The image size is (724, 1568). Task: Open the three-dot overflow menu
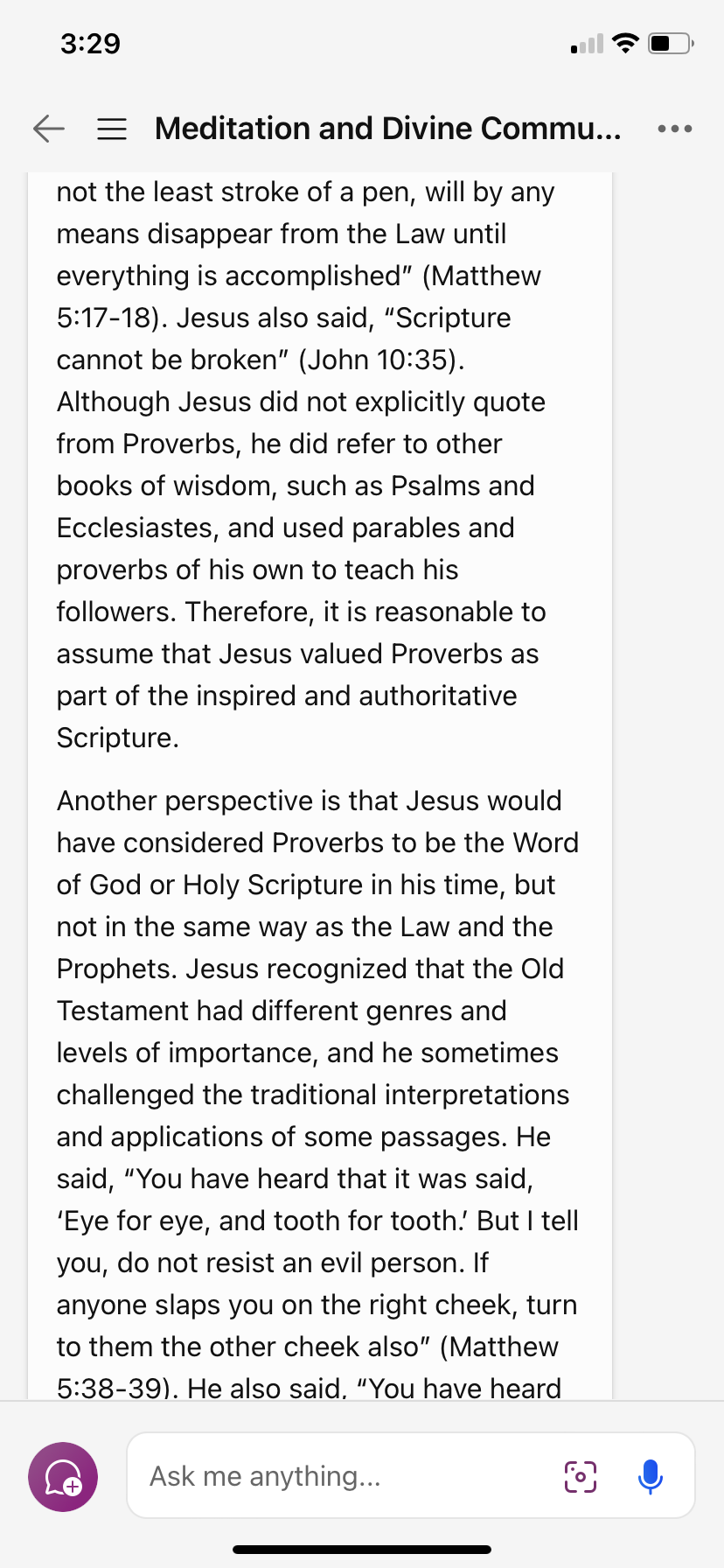(675, 129)
